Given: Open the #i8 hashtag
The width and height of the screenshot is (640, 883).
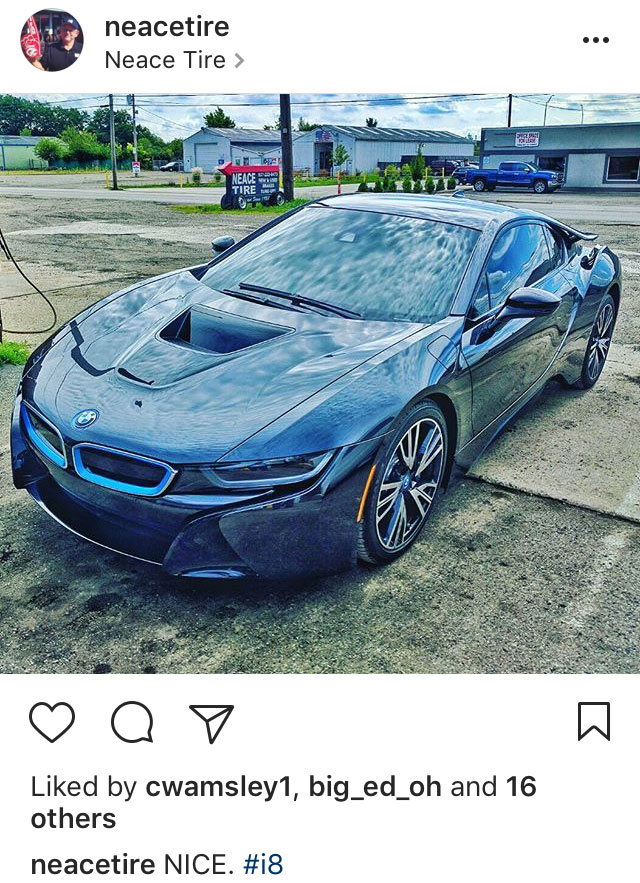Looking at the screenshot, I should pos(263,864).
